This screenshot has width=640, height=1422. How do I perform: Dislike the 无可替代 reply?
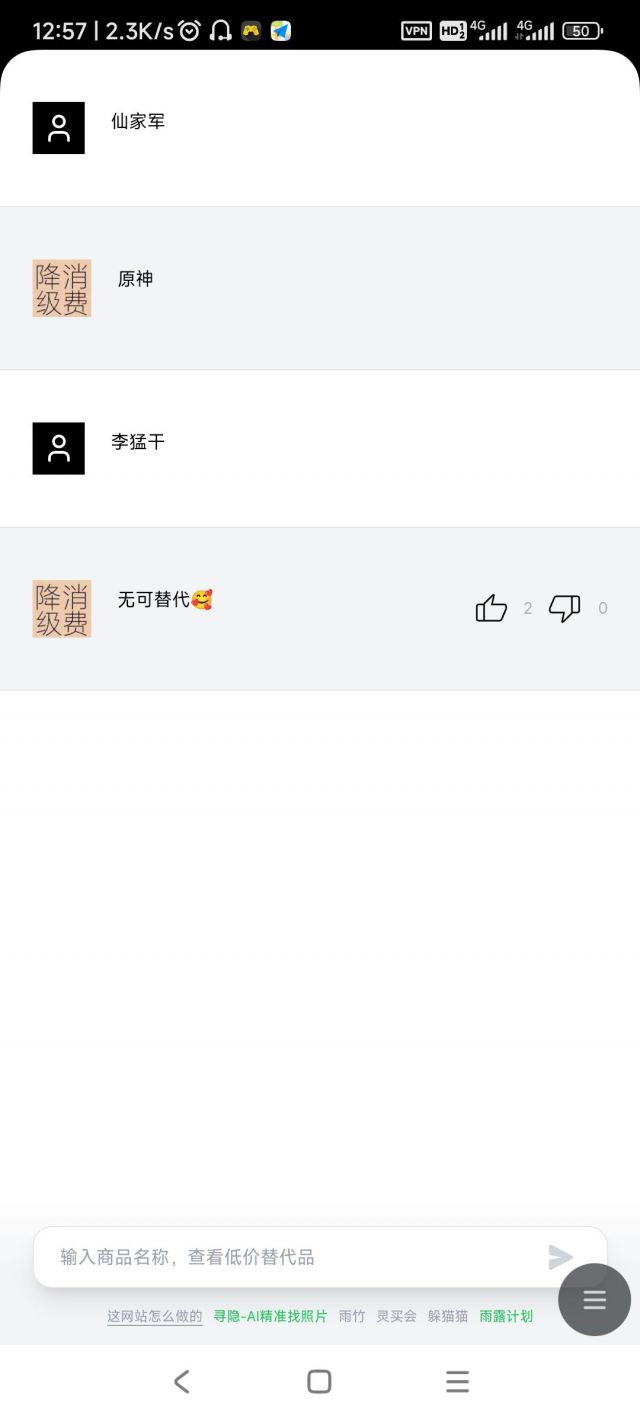pyautogui.click(x=565, y=608)
